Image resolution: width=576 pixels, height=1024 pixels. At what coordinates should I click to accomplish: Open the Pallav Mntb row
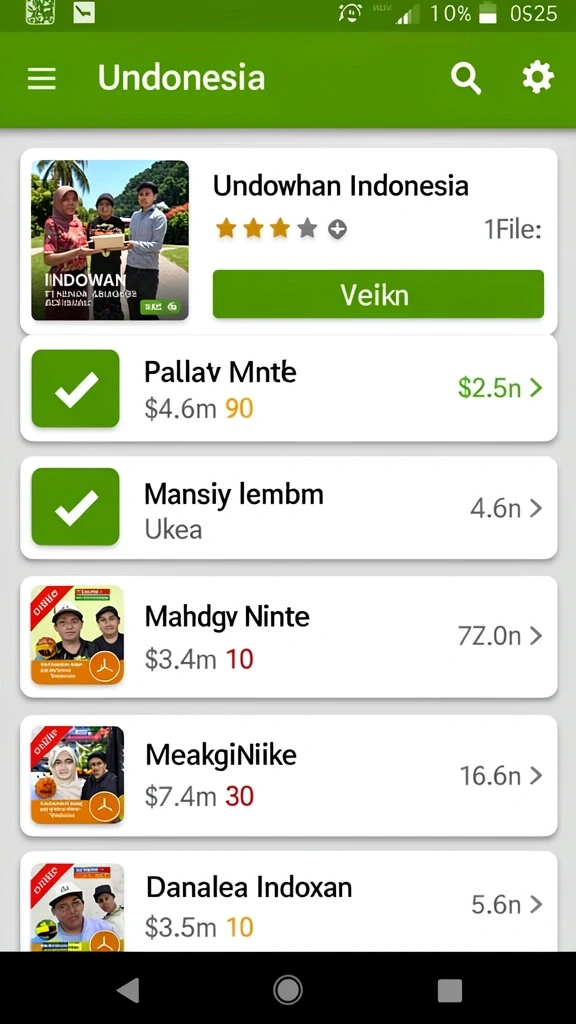tap(289, 389)
